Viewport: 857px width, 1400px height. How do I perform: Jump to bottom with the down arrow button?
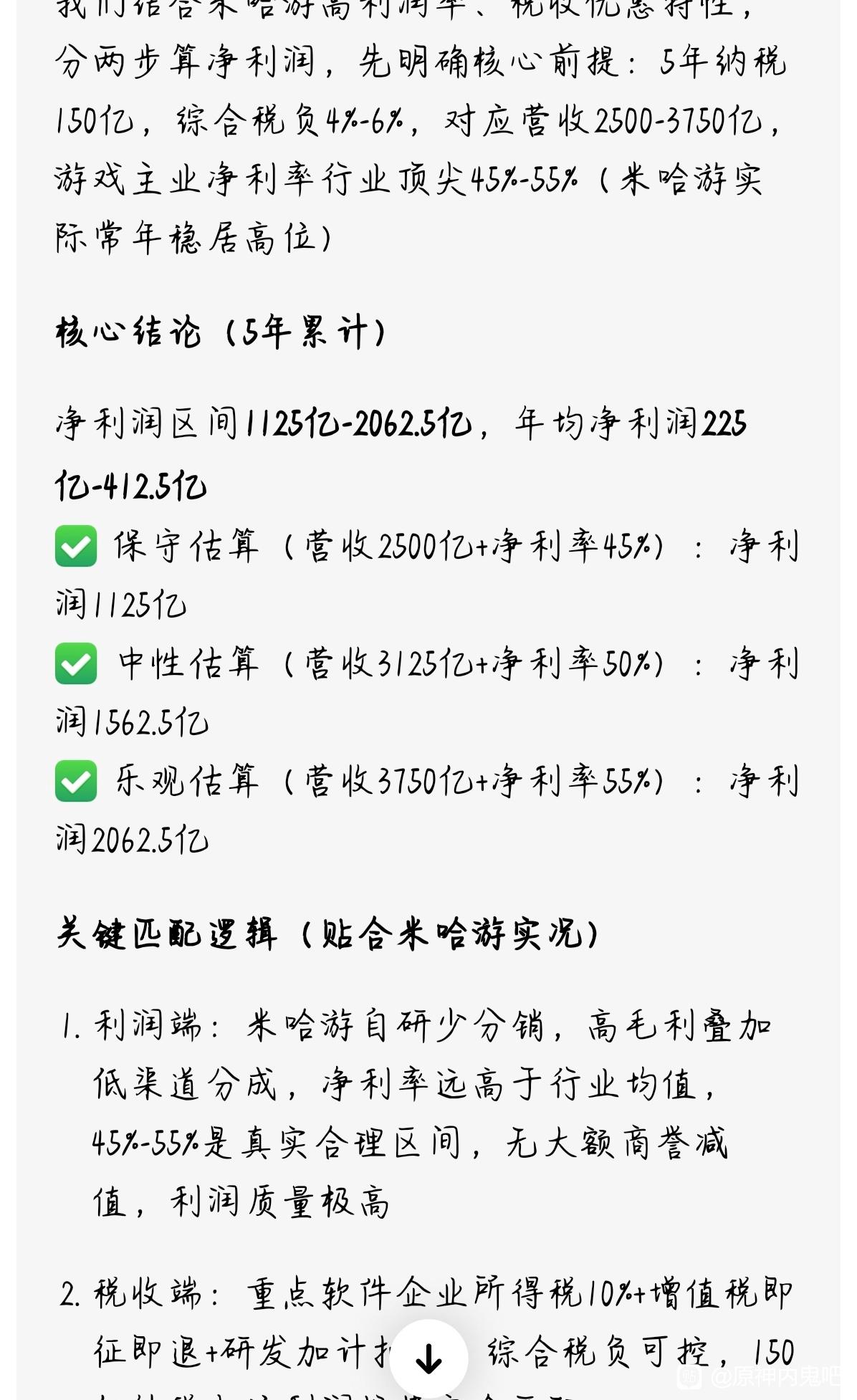click(428, 1358)
